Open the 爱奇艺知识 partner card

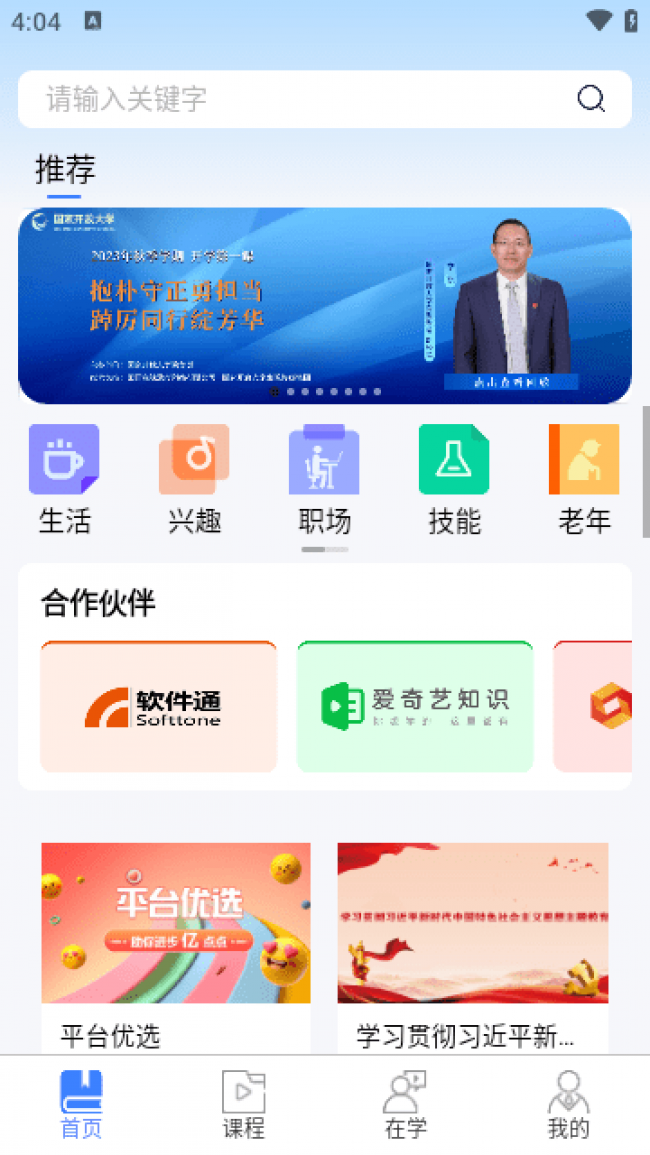[x=415, y=707]
